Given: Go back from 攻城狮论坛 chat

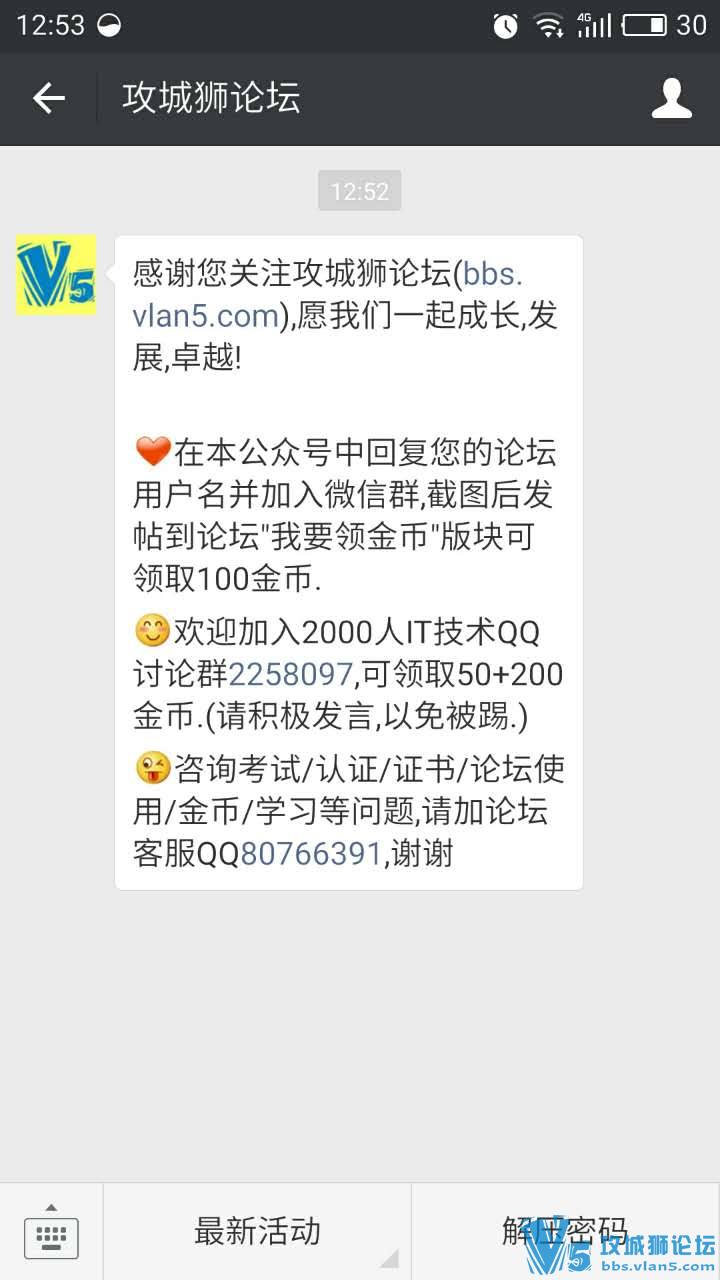Looking at the screenshot, I should (48, 98).
